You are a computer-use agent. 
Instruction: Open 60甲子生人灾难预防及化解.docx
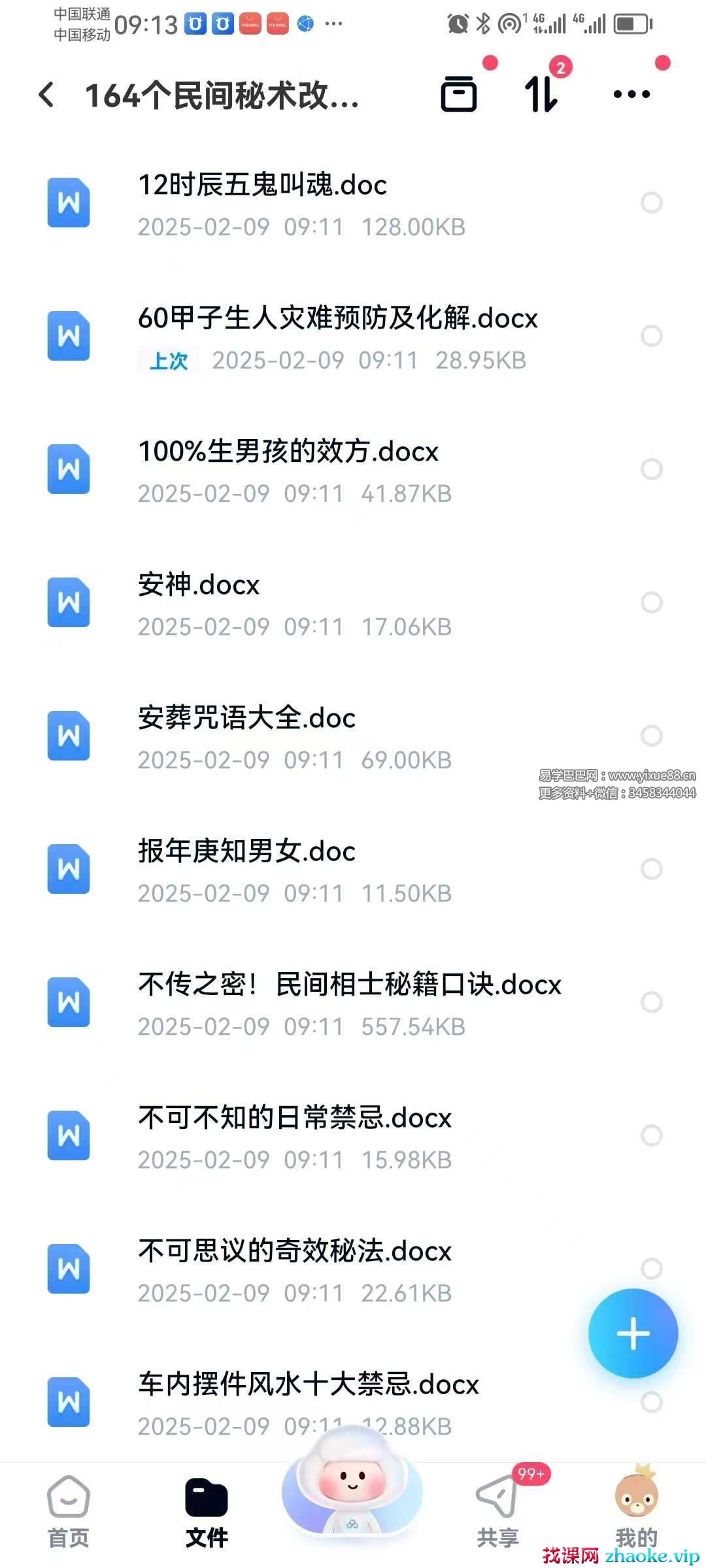[x=337, y=319]
